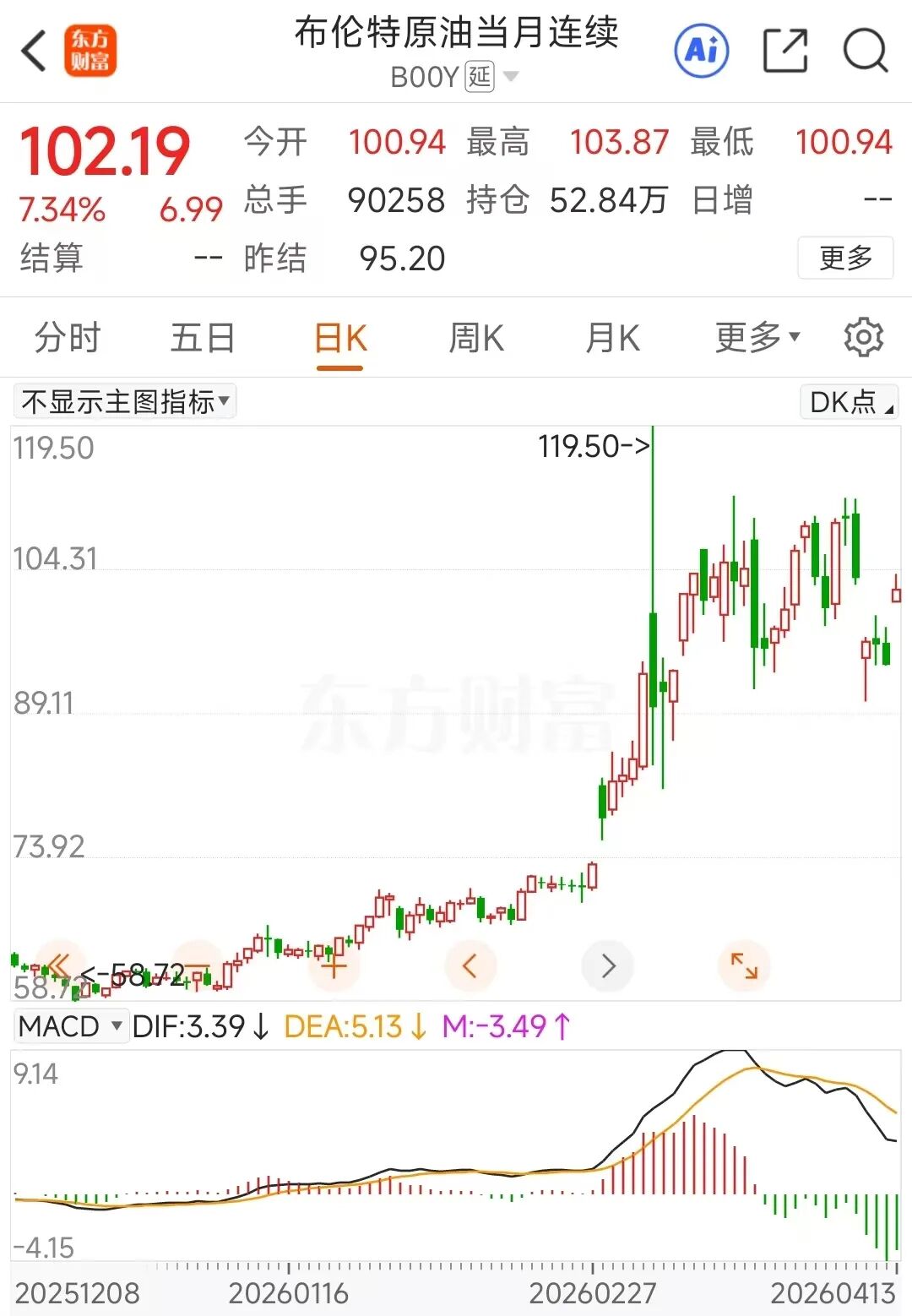Open the search magnifier
912x1316 pixels.
(865, 51)
